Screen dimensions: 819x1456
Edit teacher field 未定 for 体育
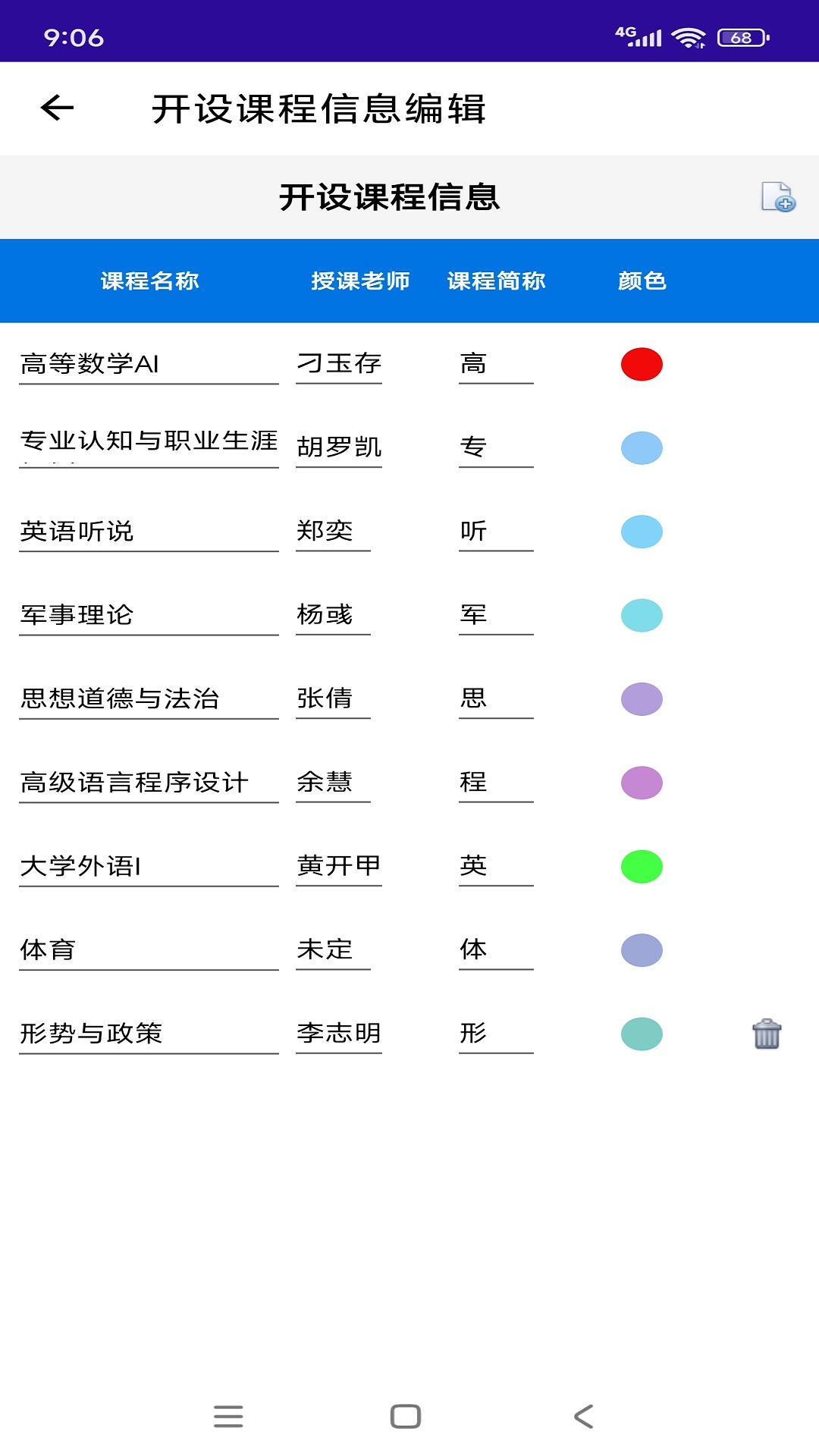point(332,949)
